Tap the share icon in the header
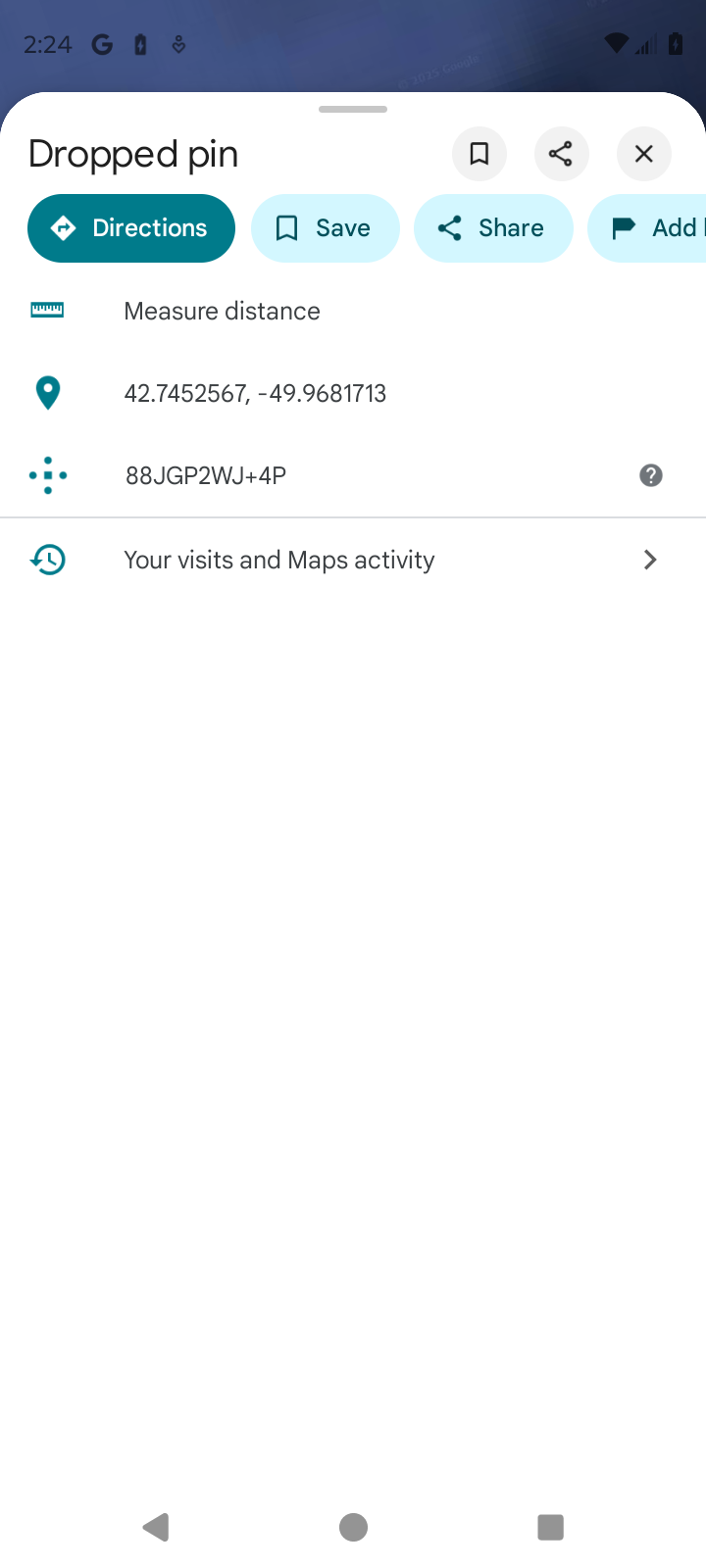The height and width of the screenshot is (1568, 706). click(561, 154)
